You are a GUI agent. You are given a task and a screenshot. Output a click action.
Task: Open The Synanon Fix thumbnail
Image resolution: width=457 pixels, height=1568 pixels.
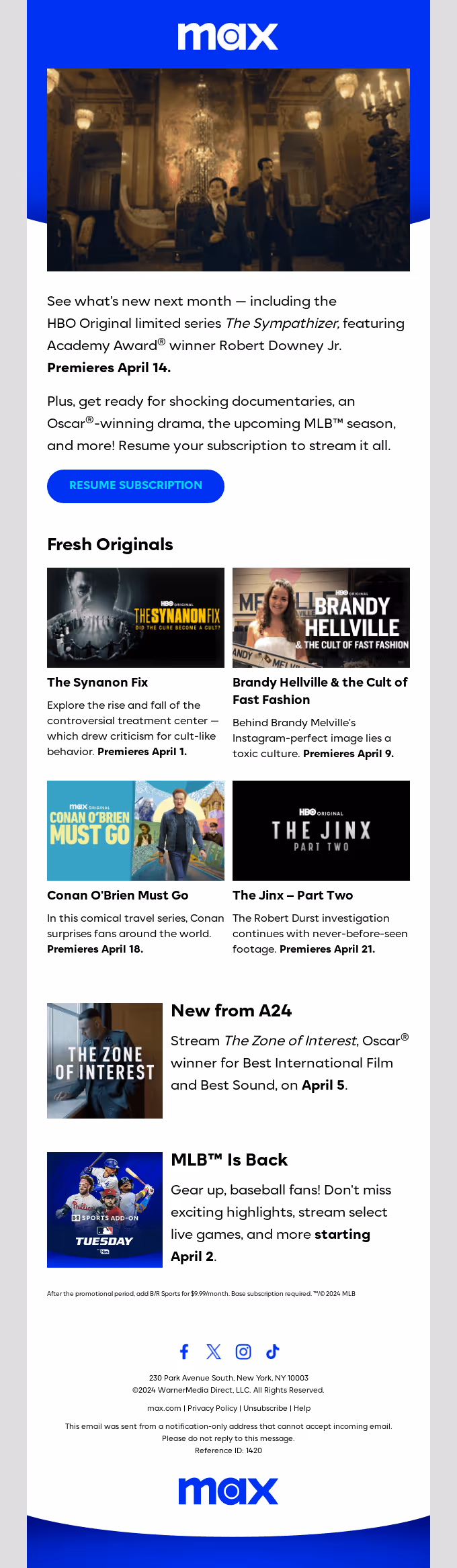(x=135, y=617)
